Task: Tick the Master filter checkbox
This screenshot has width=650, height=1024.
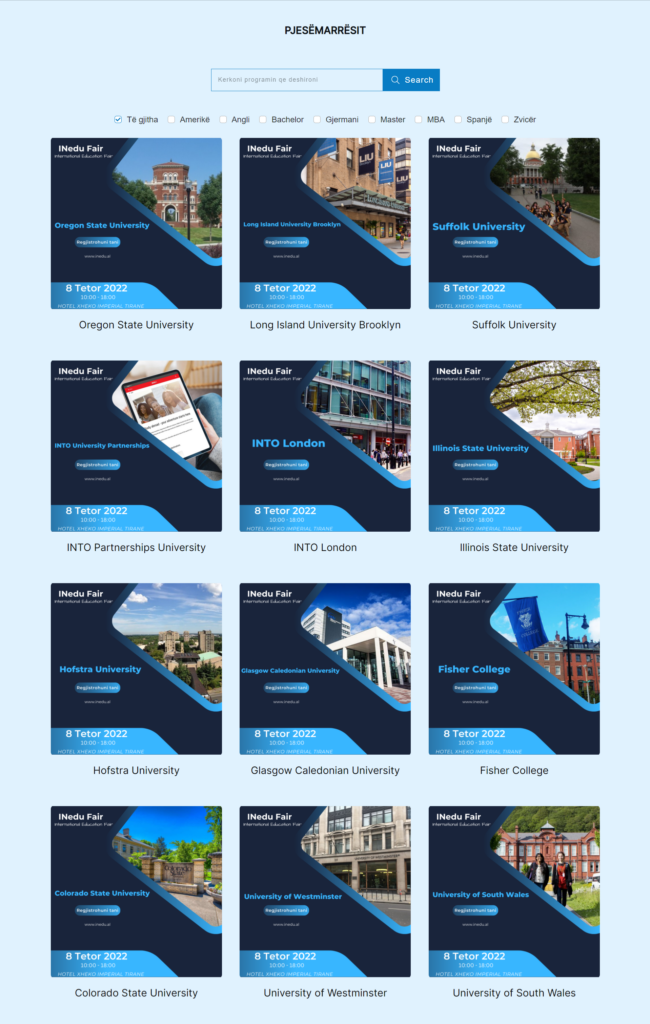Action: click(x=372, y=119)
